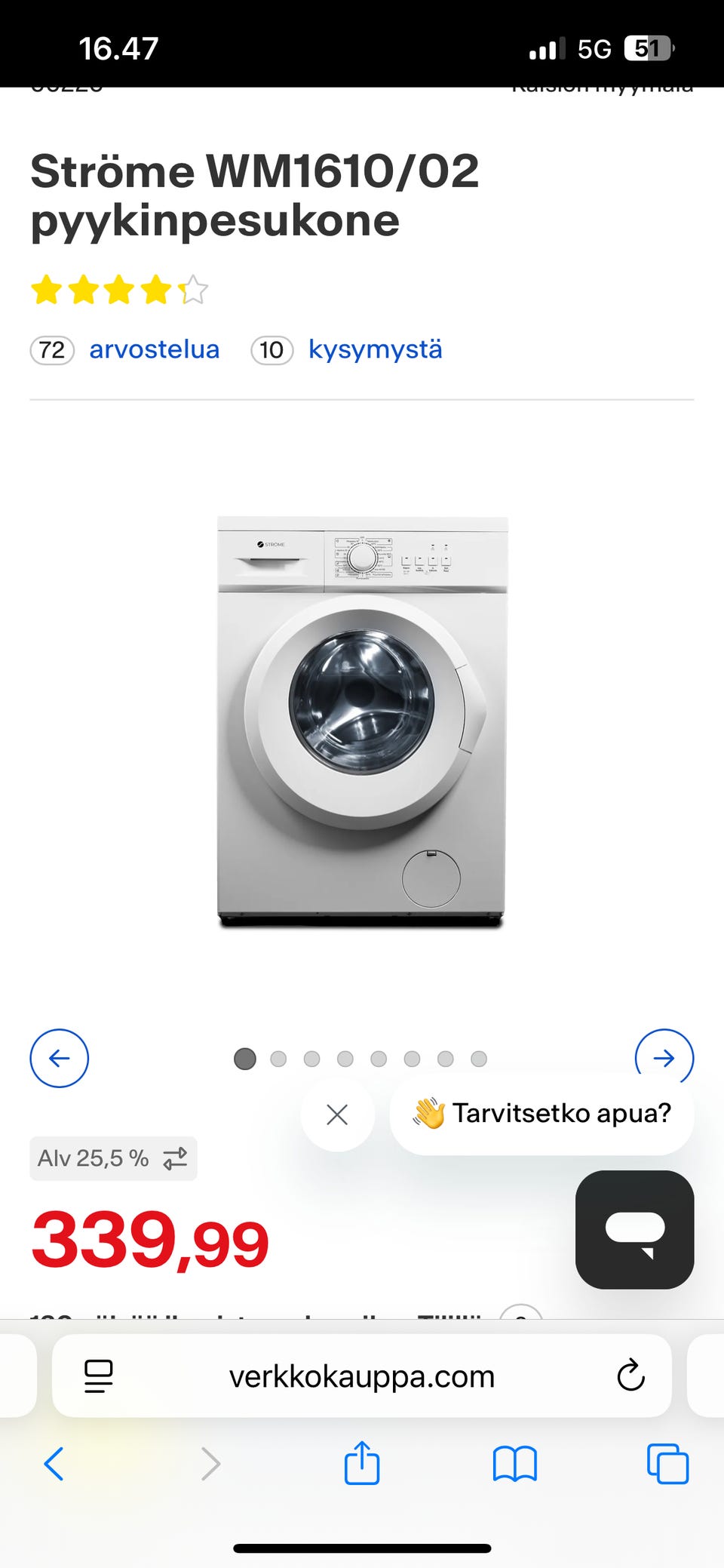Open the washing machine product image
The width and height of the screenshot is (724, 1568).
point(362,721)
